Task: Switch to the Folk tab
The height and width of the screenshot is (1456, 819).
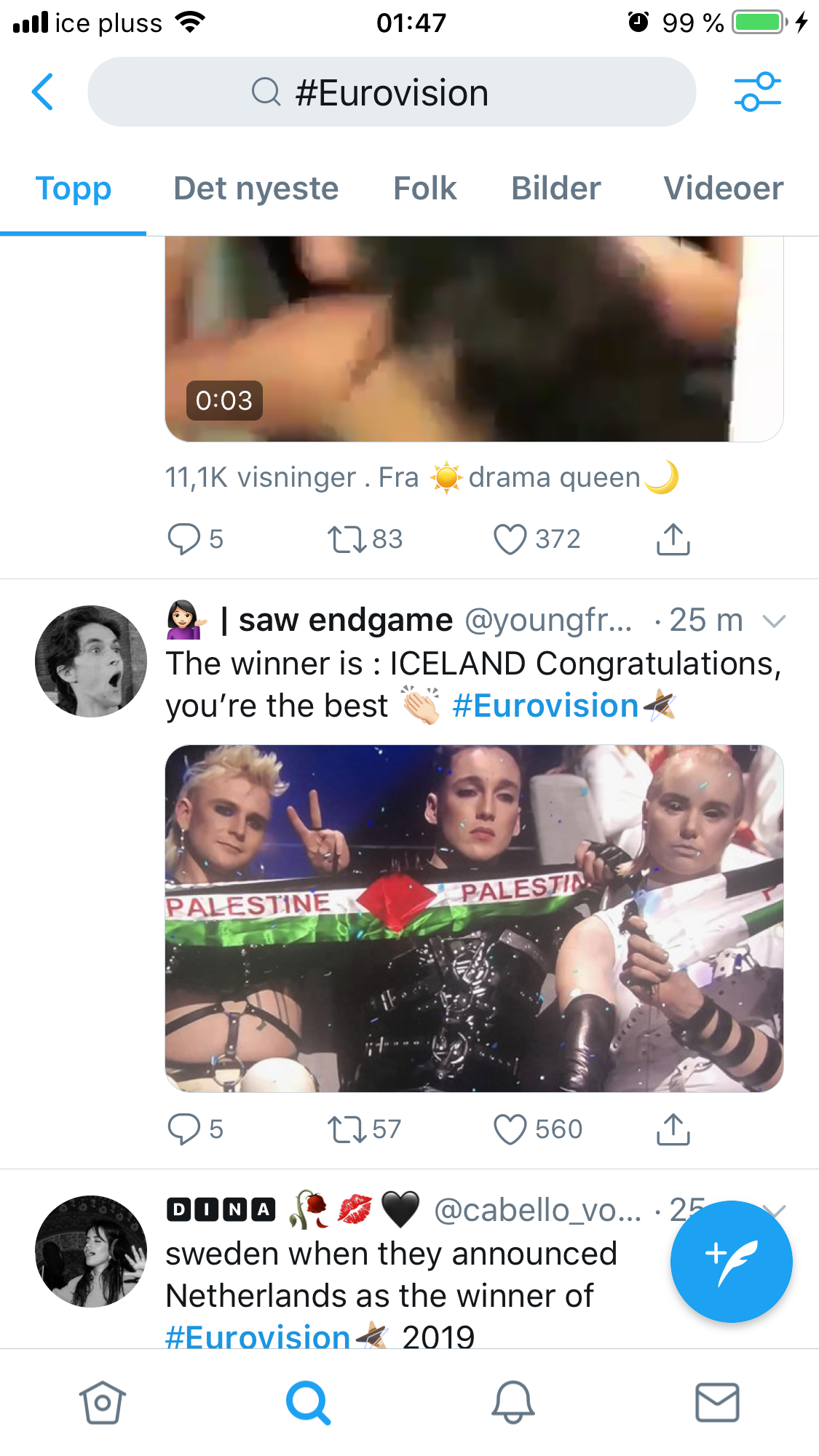Action: point(425,188)
